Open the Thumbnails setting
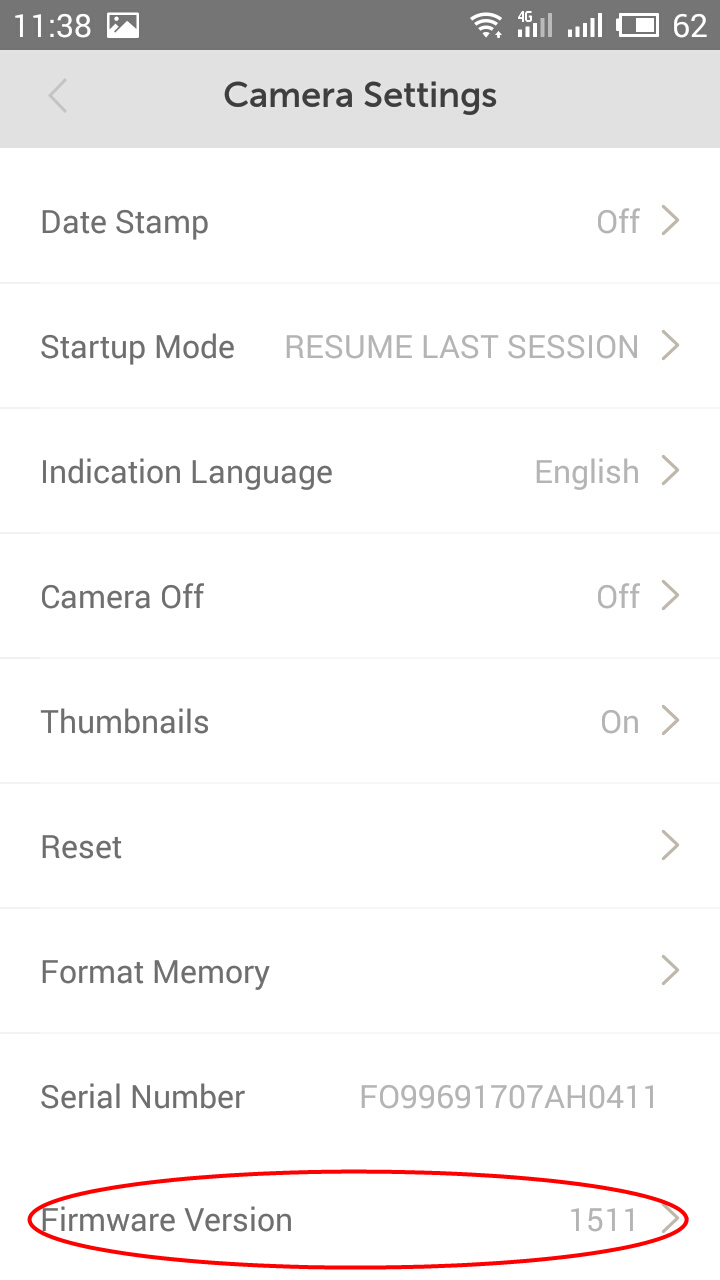Screen dimensions: 720x1280 pos(360,721)
